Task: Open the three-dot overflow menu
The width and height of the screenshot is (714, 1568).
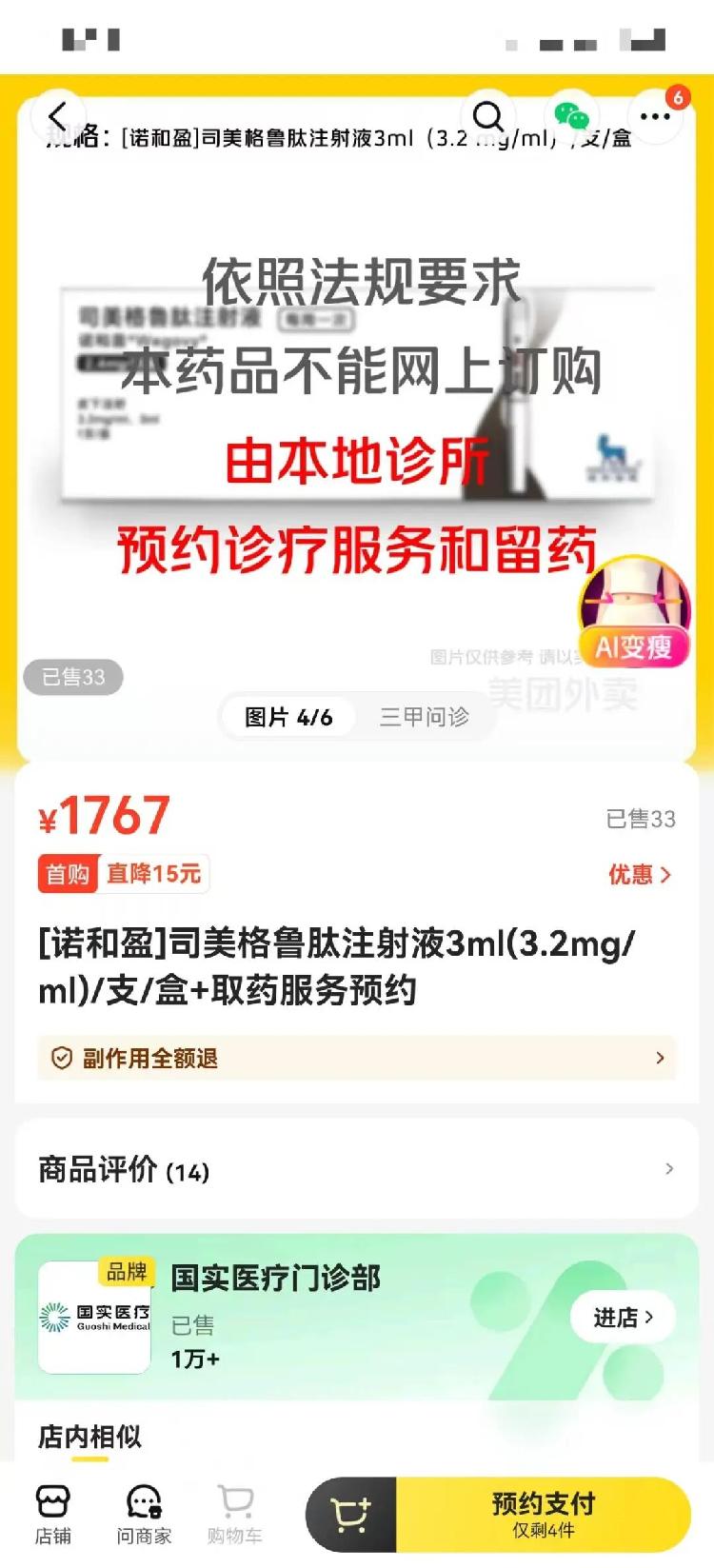Action: click(x=655, y=116)
